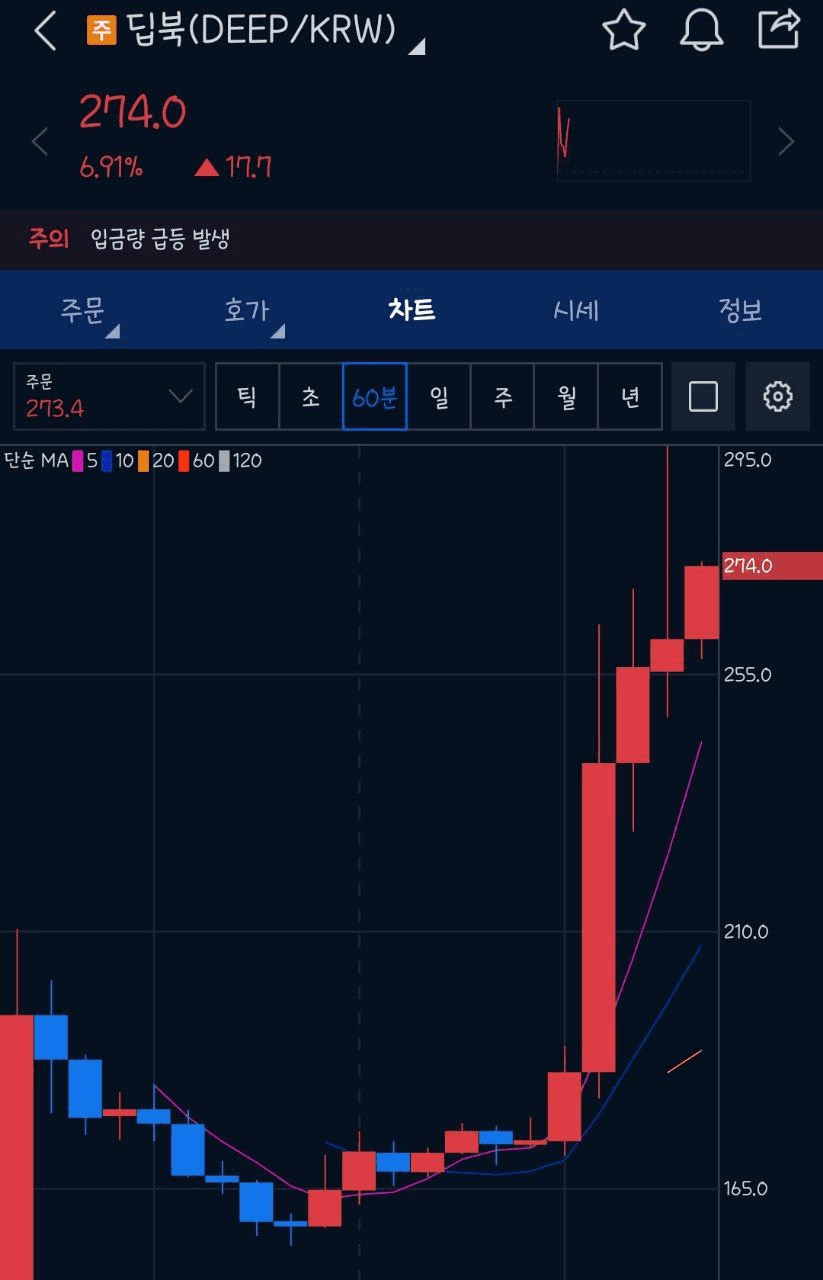Choose the 60분 chart interval

375,397
